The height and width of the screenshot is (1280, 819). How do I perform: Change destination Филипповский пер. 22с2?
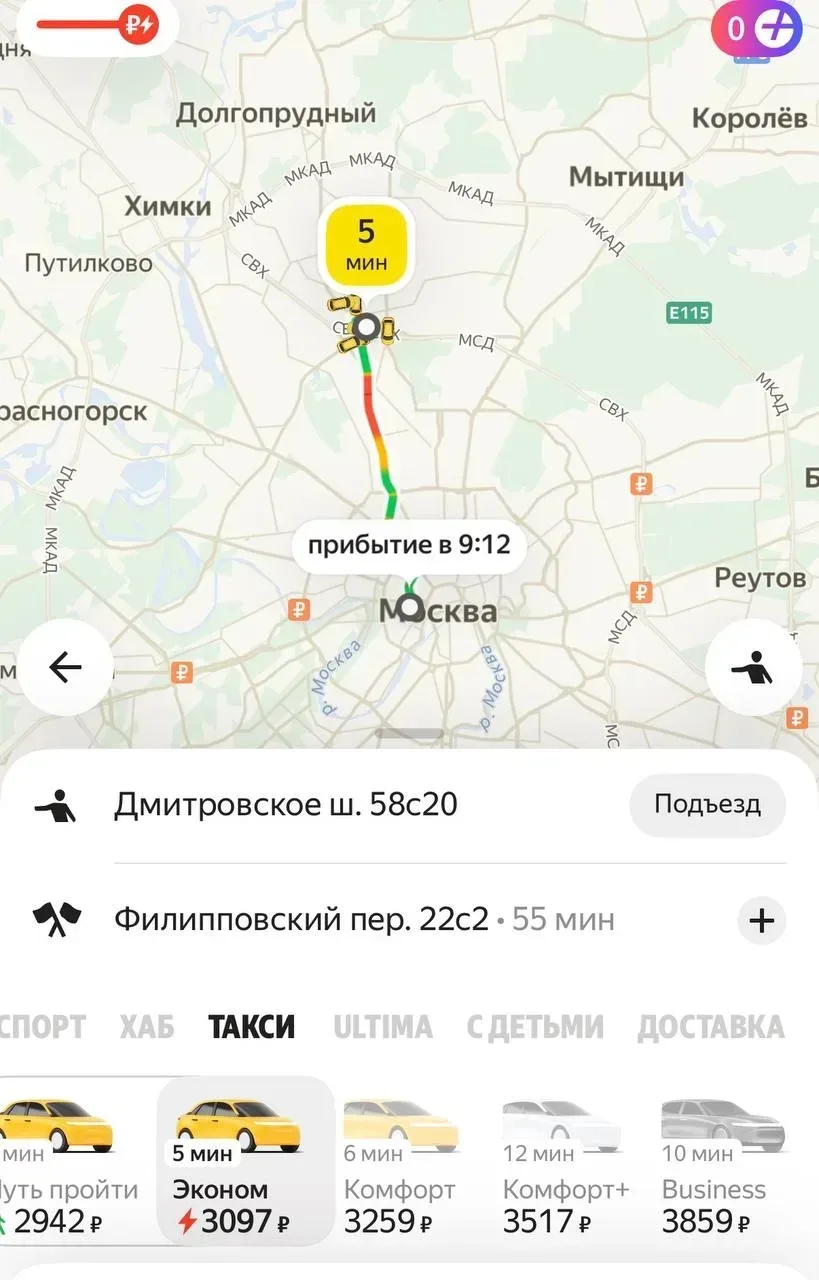[x=300, y=919]
